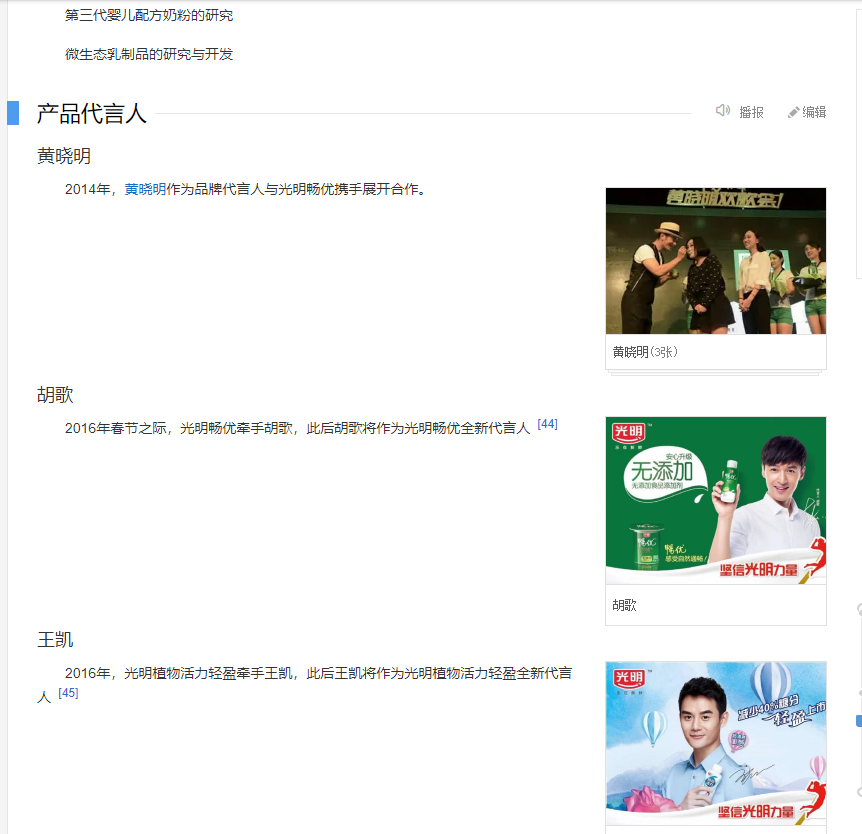
Task: Open the 黄晓明 photo album thumbnail
Action: (x=716, y=261)
